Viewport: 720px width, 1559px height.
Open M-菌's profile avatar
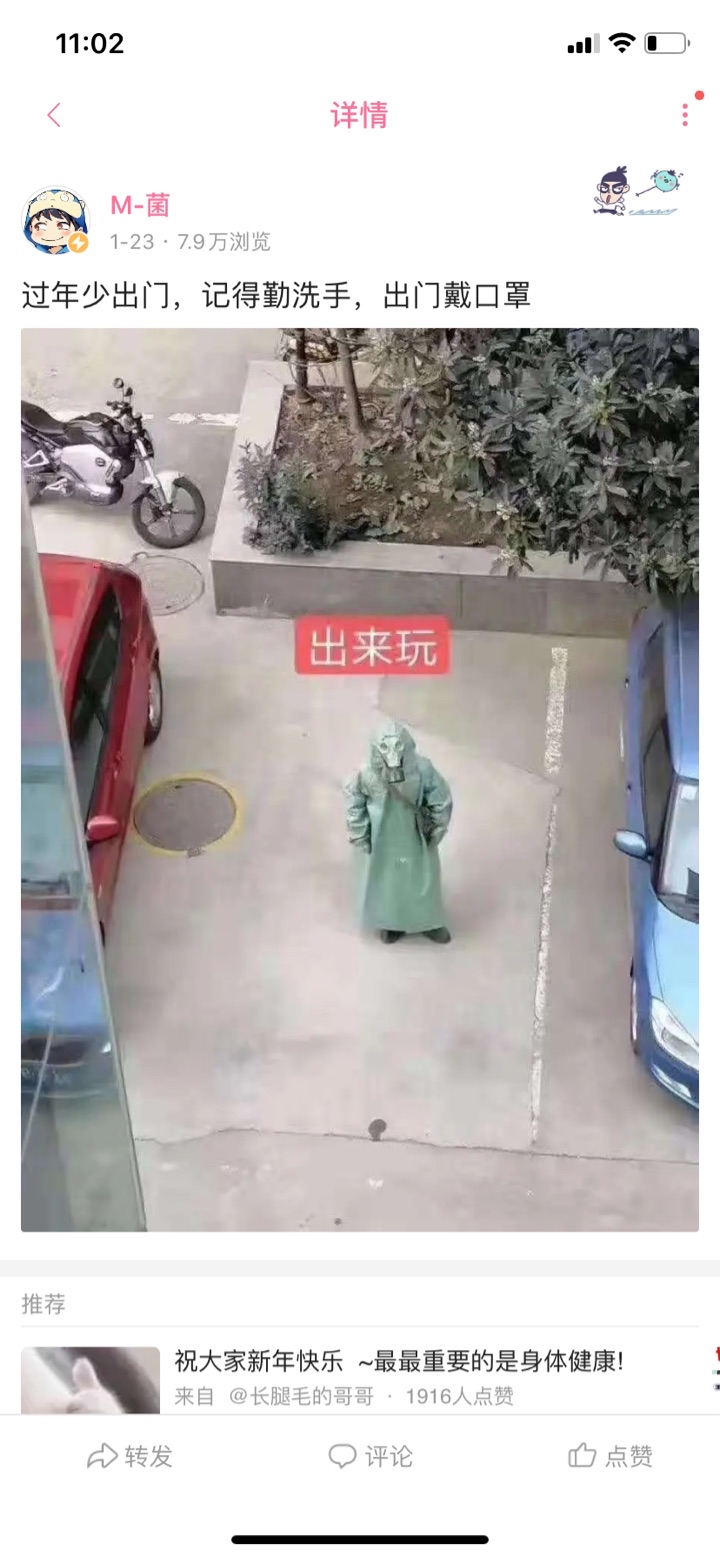pyautogui.click(x=55, y=220)
